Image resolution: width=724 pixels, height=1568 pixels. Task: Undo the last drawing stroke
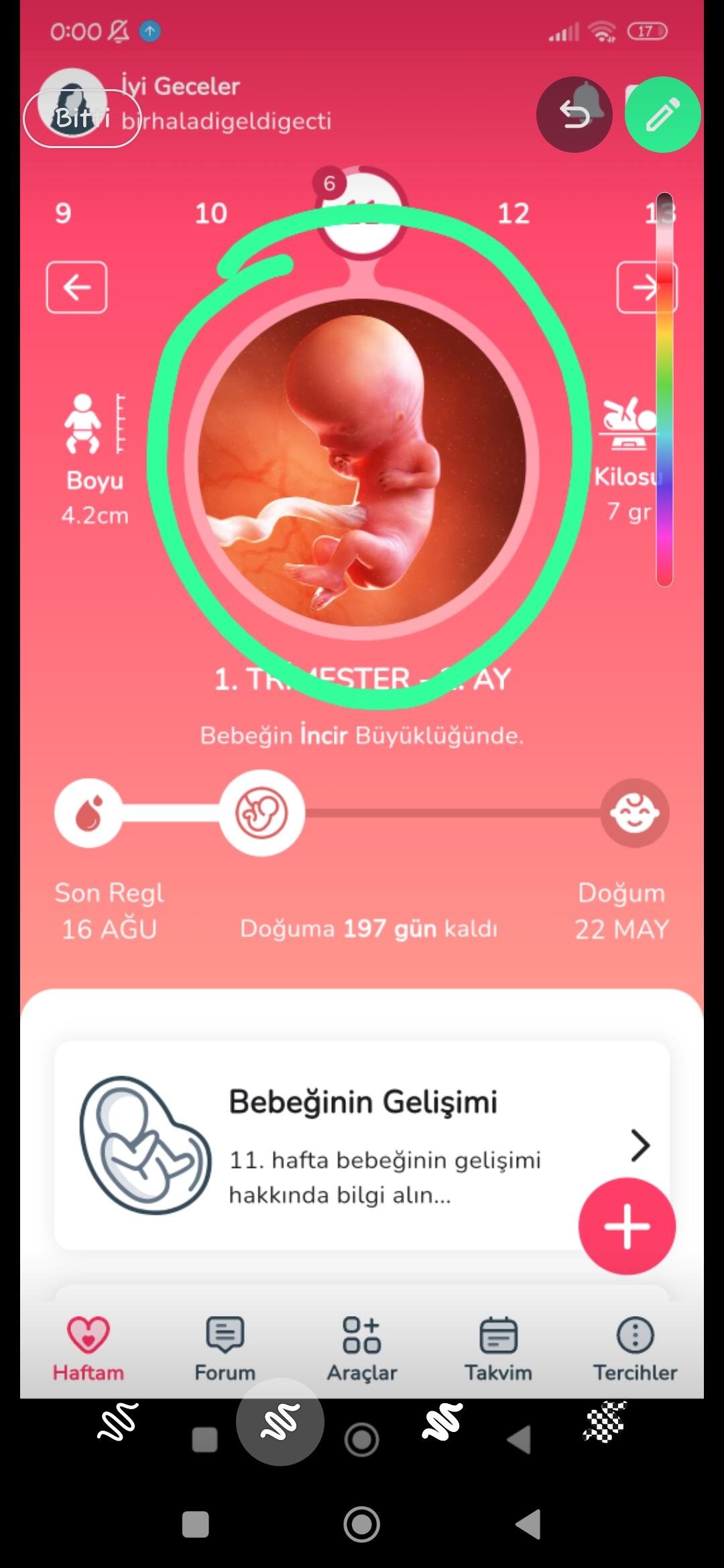(575, 115)
